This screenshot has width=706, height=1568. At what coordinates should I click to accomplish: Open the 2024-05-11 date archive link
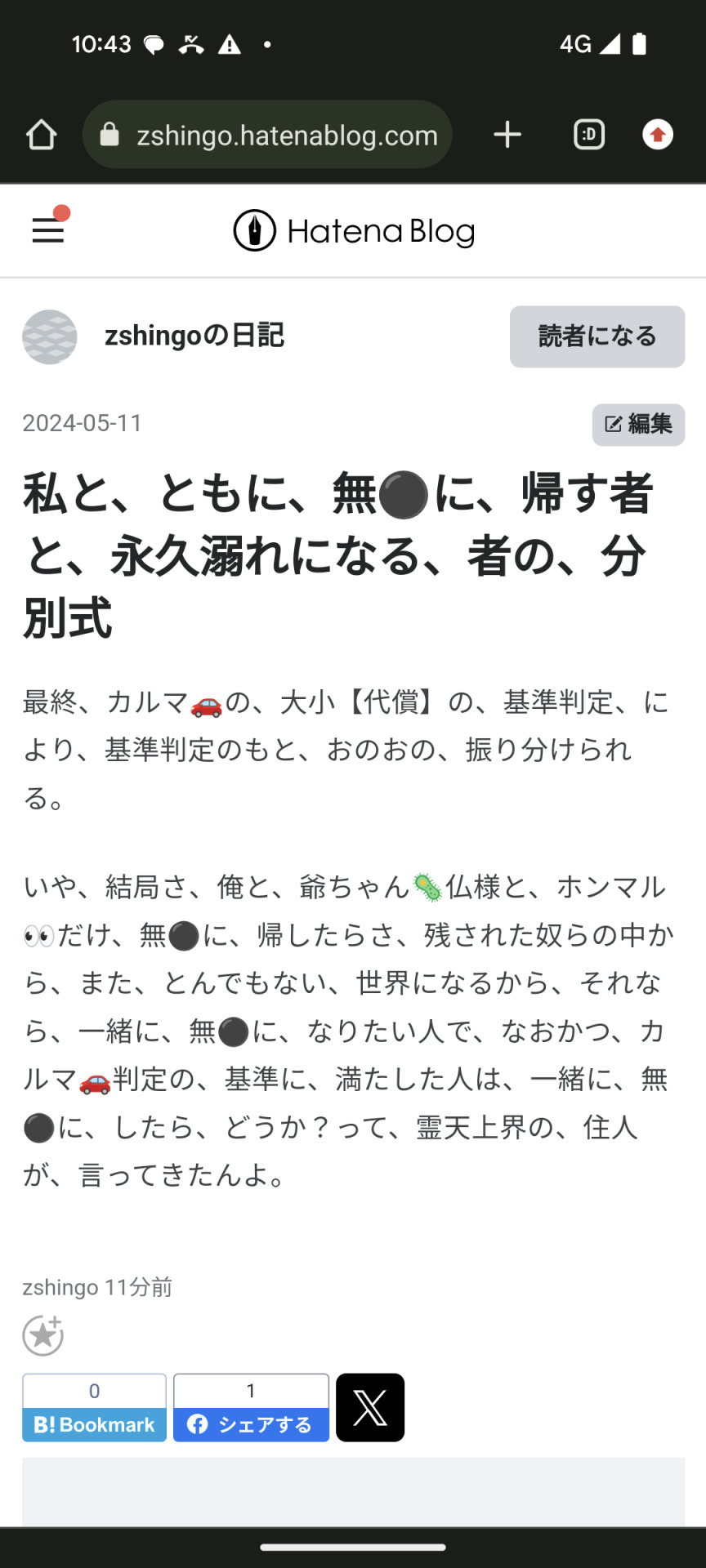coord(82,423)
